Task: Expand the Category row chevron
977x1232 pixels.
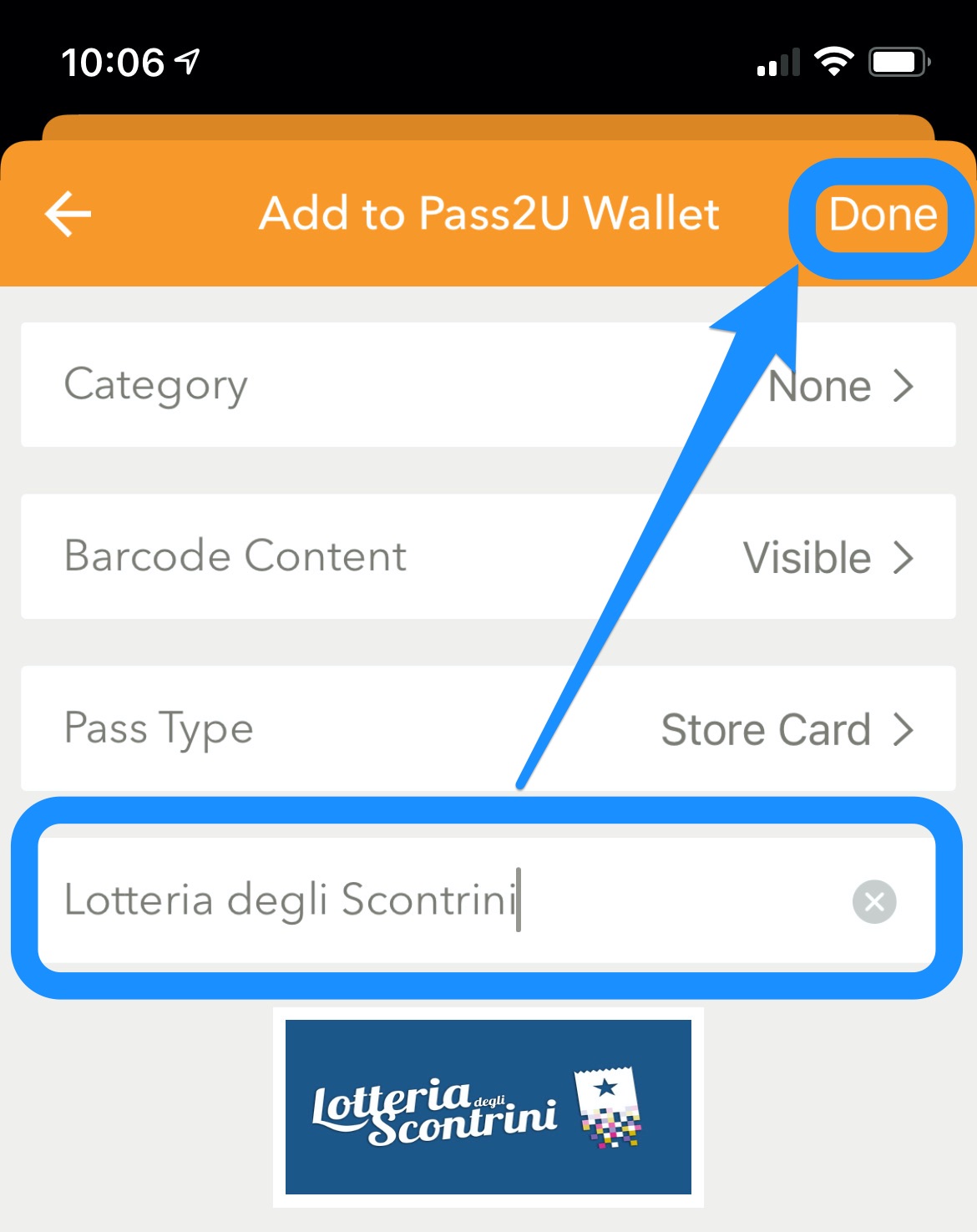Action: (x=905, y=385)
